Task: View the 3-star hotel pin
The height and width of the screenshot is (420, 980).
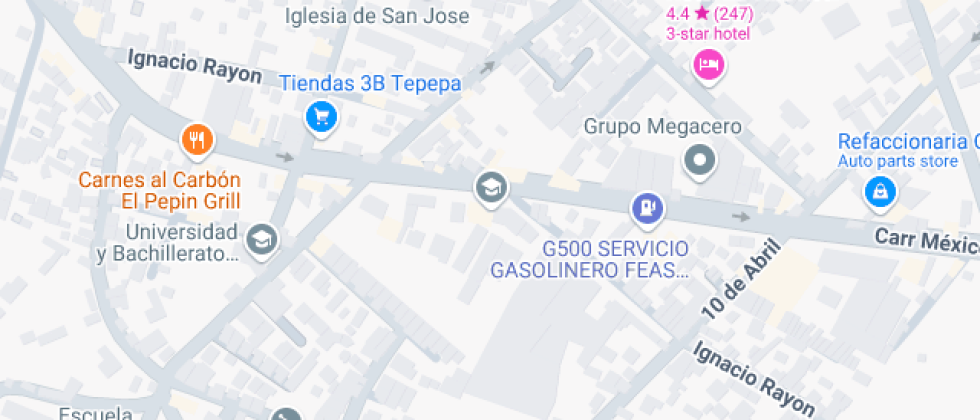Action: click(709, 66)
